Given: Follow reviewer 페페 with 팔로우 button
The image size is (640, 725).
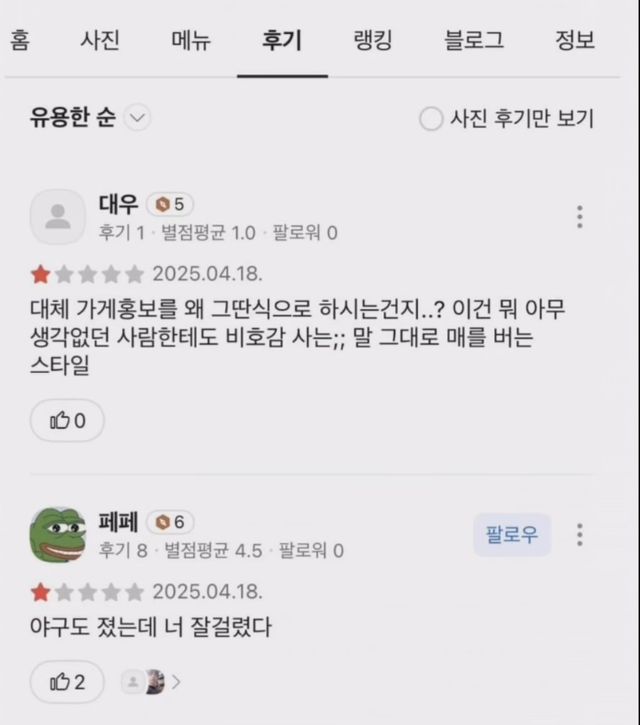Looking at the screenshot, I should [511, 535].
